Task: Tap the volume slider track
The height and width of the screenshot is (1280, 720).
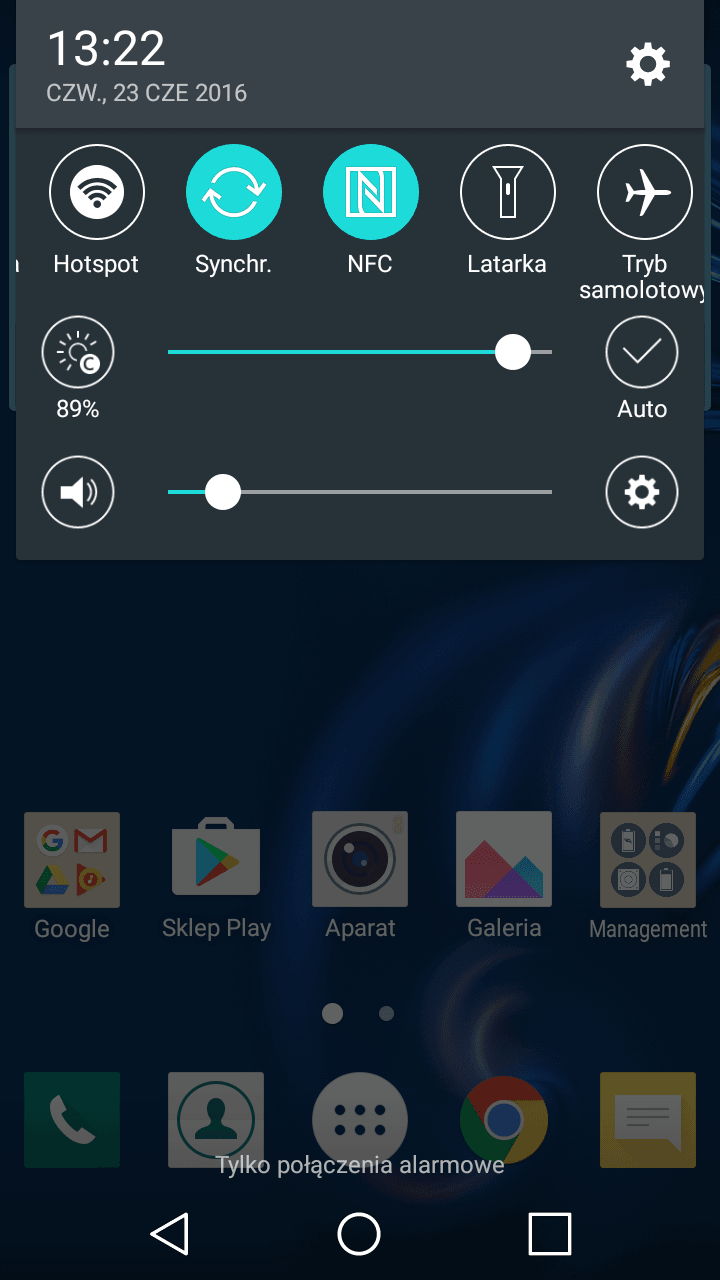Action: [360, 492]
